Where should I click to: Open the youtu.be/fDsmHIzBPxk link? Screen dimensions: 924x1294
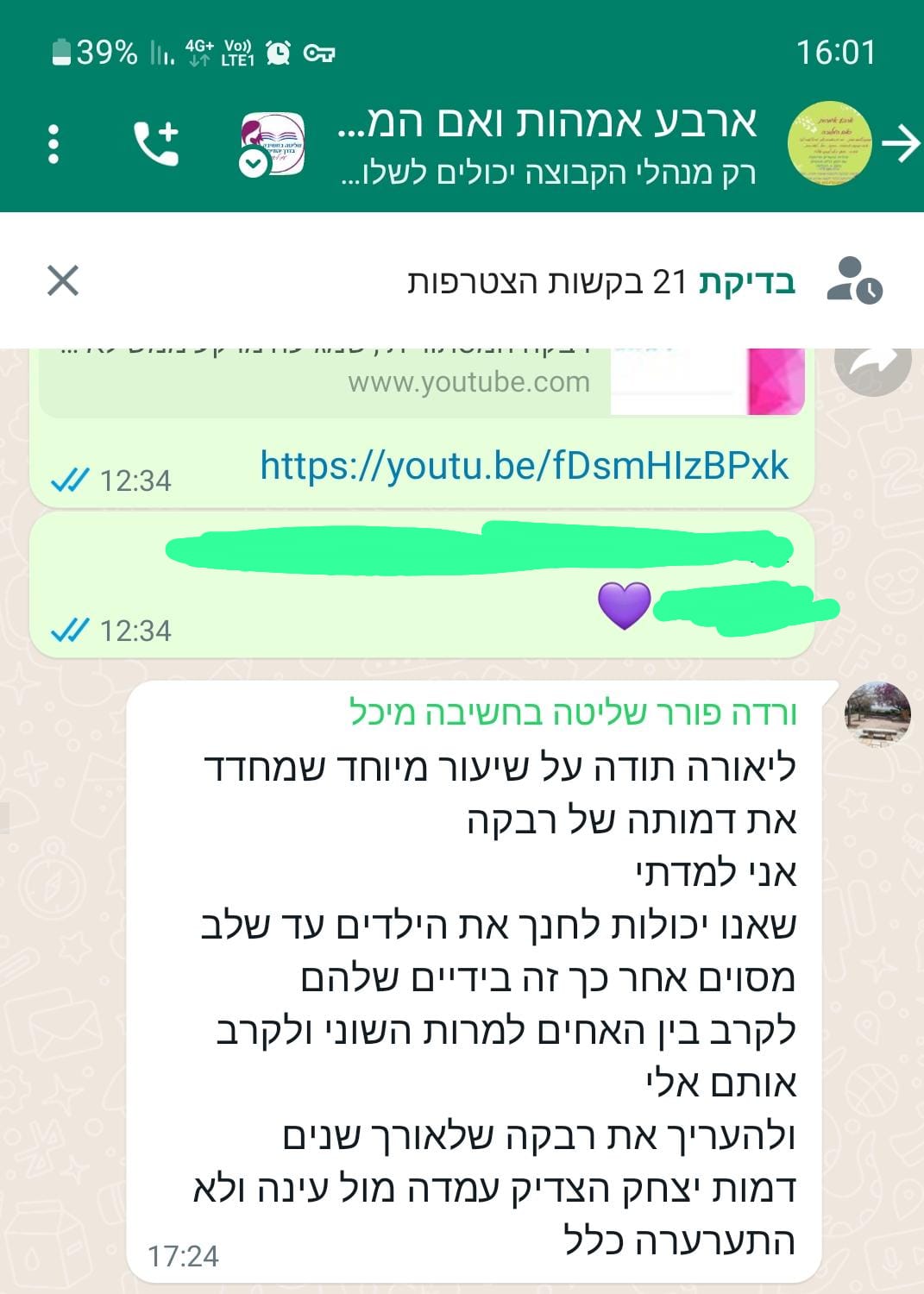point(524,466)
